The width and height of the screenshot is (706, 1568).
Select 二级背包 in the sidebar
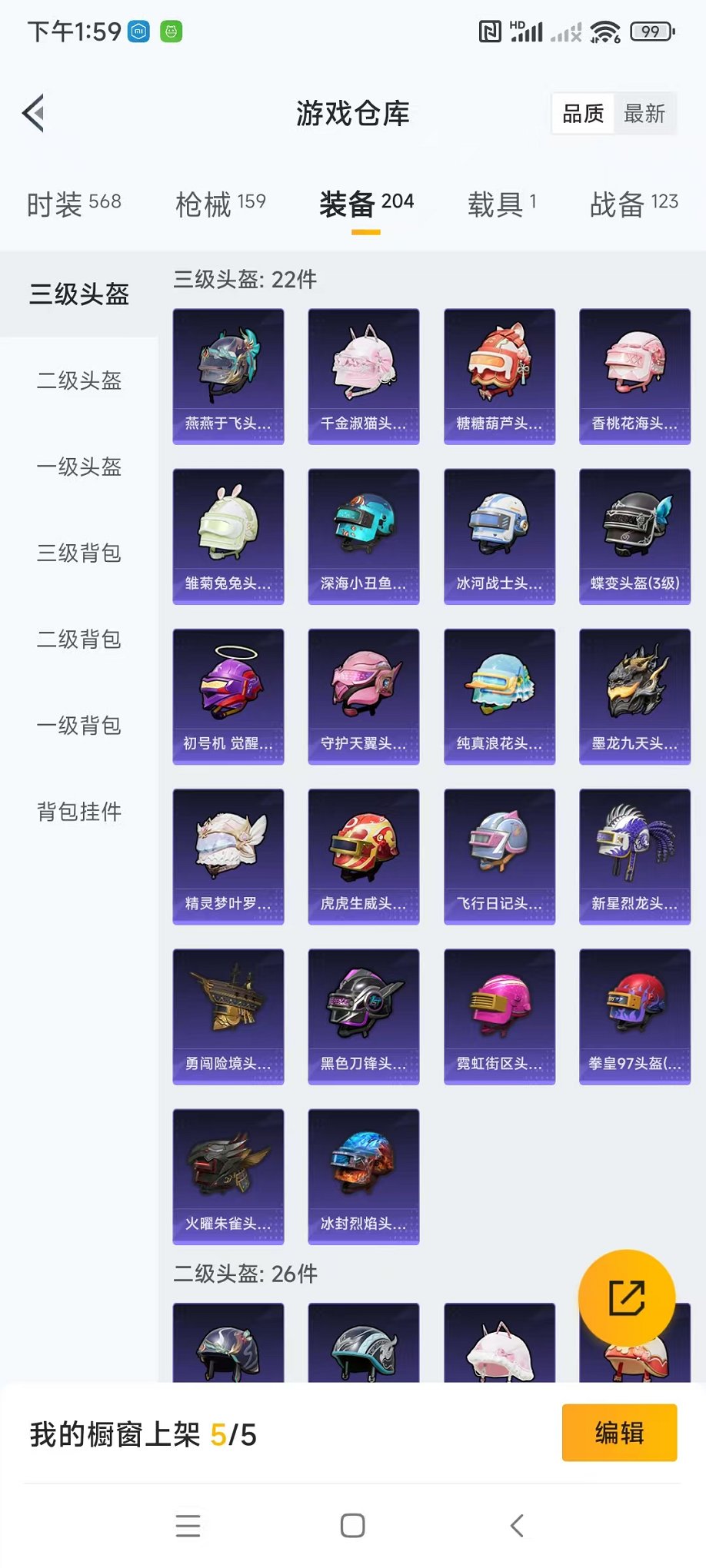pos(79,639)
